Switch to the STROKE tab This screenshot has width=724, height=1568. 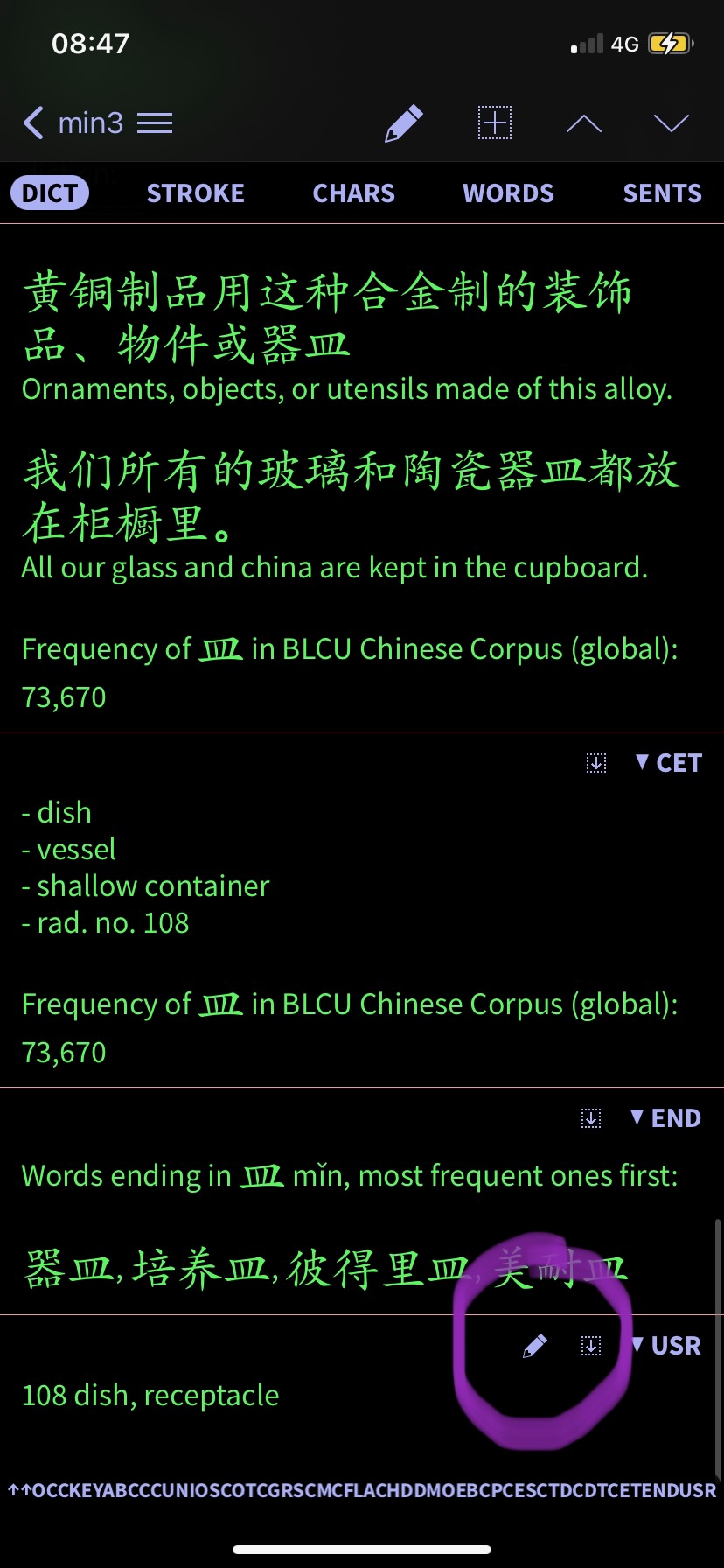pyautogui.click(x=196, y=193)
